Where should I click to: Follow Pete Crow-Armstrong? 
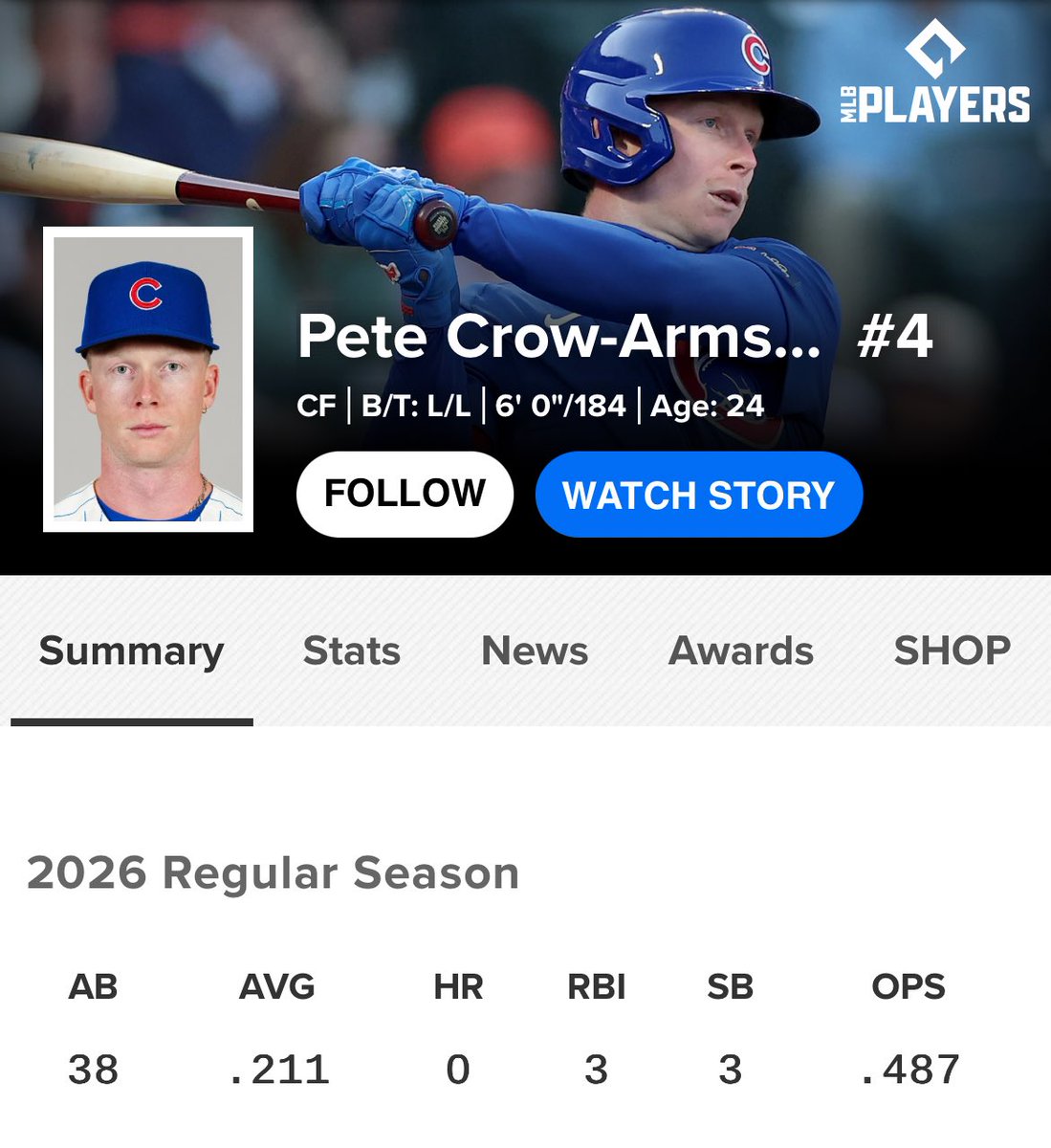(x=405, y=494)
